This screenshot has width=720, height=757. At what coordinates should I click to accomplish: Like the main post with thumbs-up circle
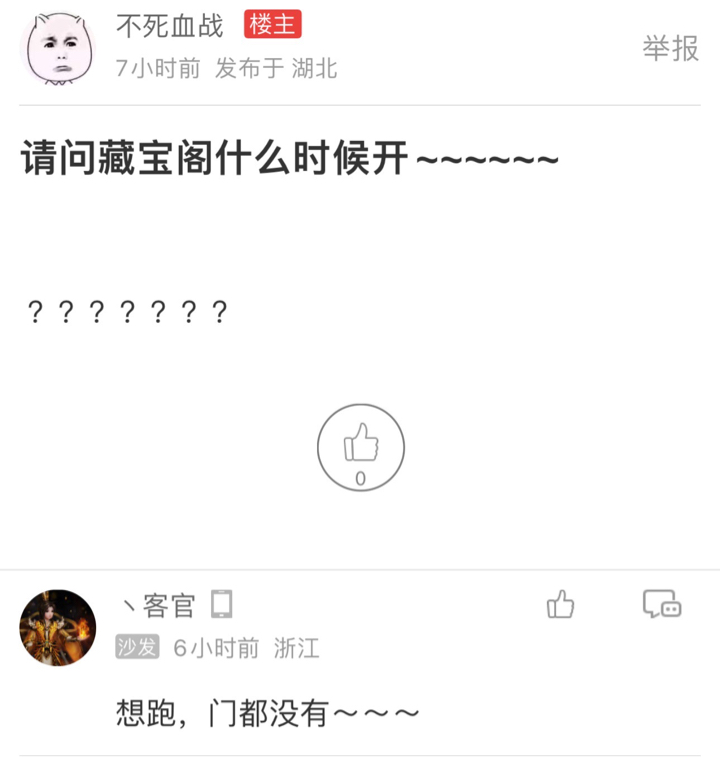360,446
